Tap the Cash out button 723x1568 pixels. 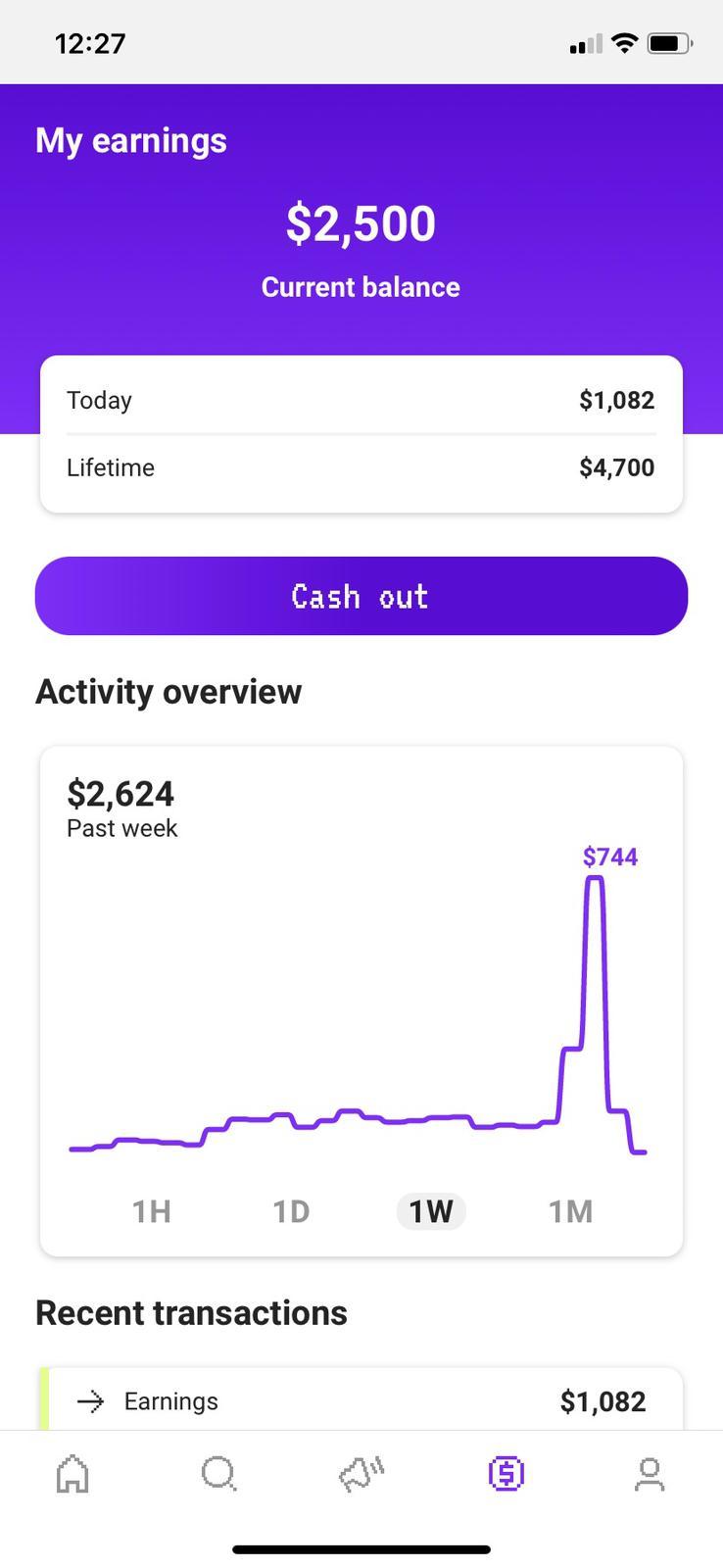pyautogui.click(x=361, y=596)
